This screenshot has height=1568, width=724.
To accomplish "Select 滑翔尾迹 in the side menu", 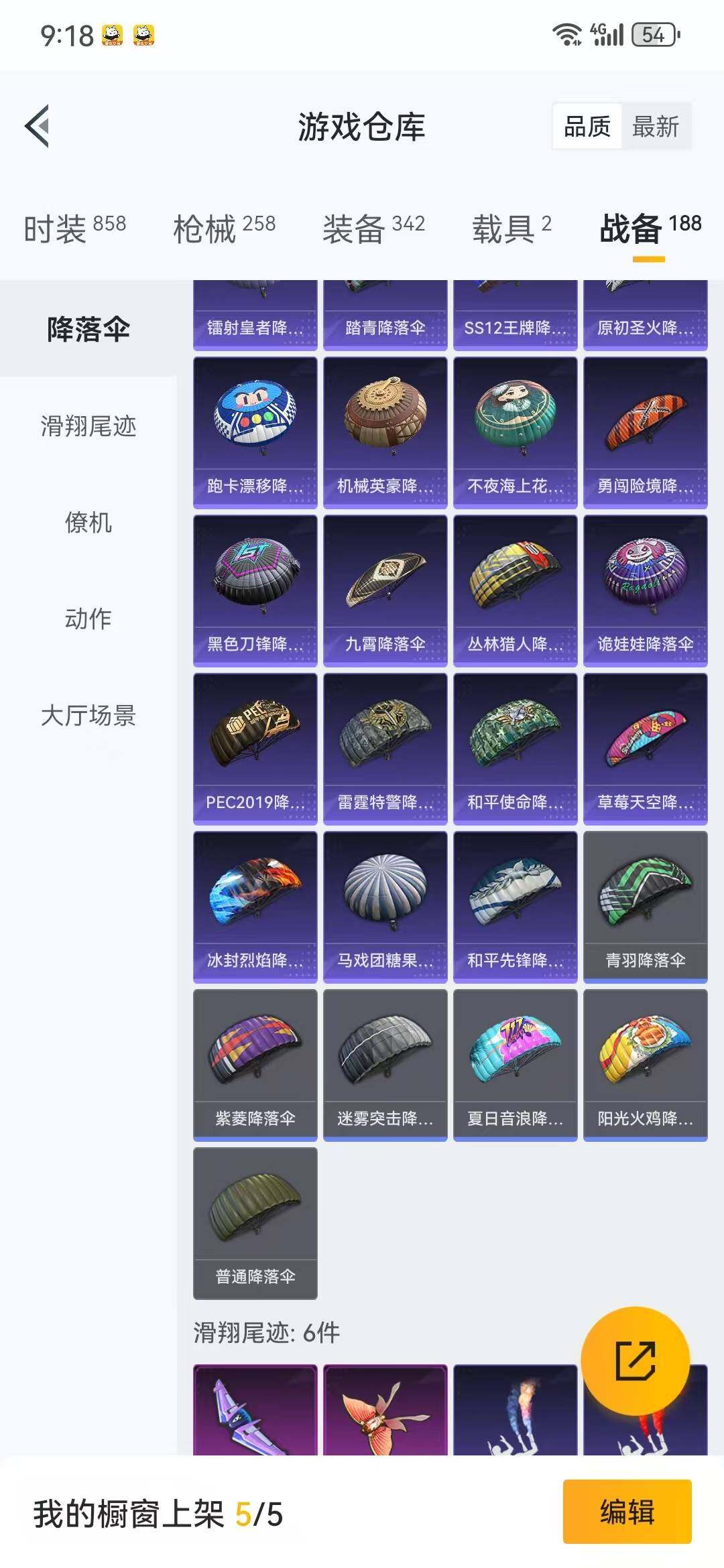I will (88, 426).
